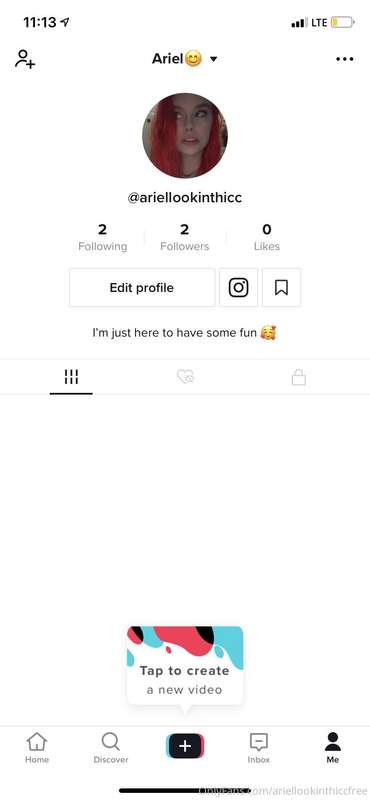Open the add friends icon

click(x=24, y=59)
